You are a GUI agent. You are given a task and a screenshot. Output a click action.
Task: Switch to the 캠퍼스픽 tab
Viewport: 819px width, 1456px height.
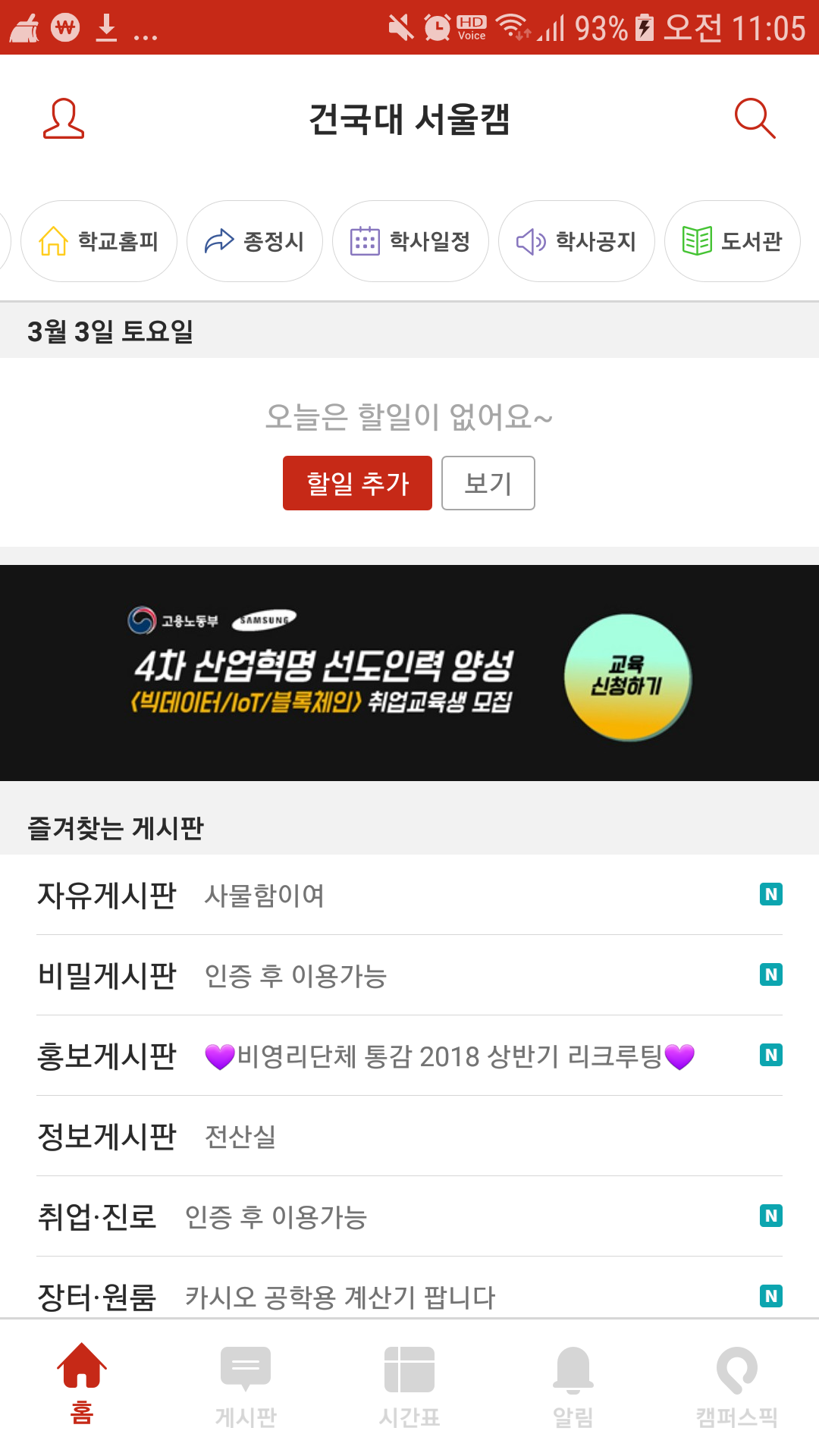pyautogui.click(x=736, y=1385)
